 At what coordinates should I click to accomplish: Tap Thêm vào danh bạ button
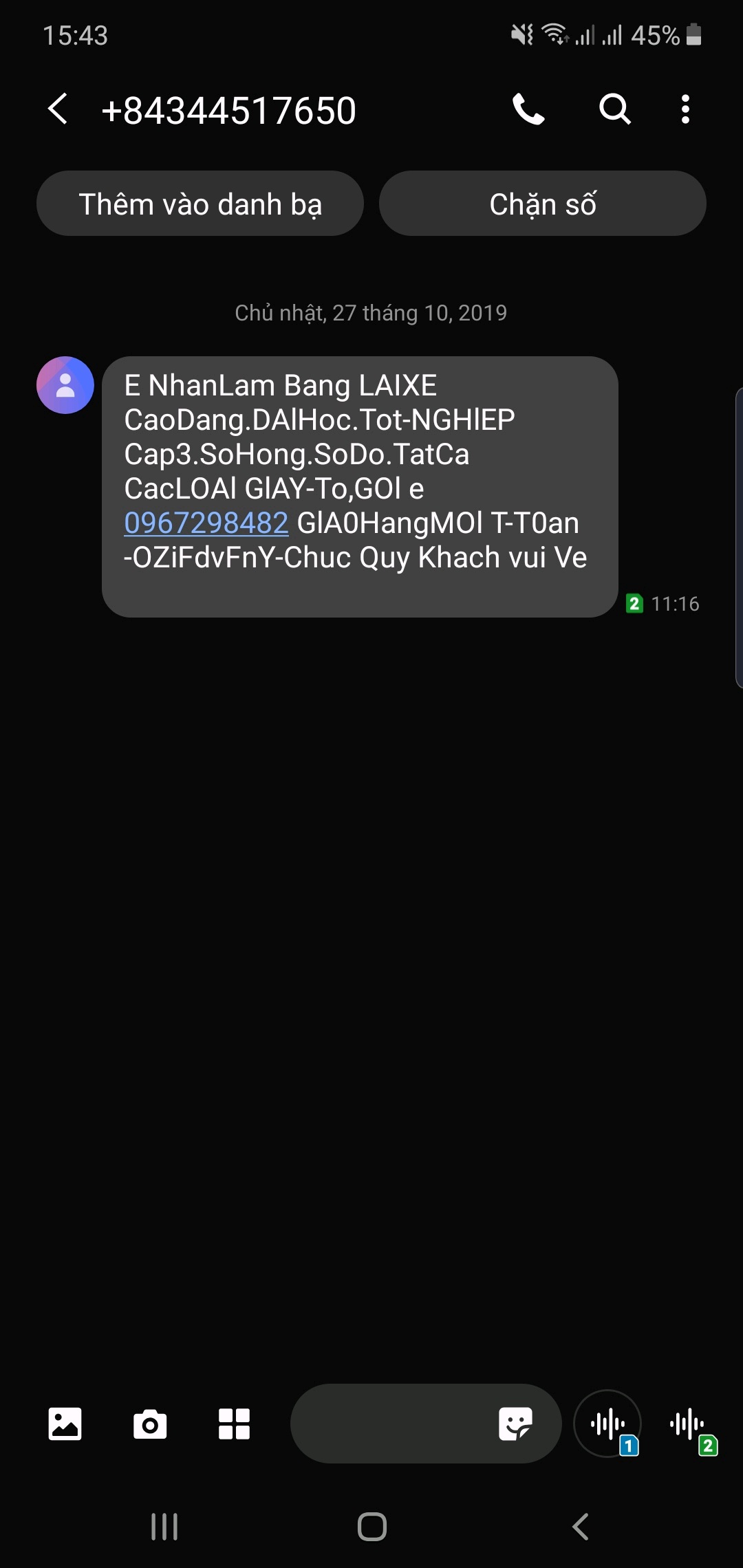(x=200, y=204)
